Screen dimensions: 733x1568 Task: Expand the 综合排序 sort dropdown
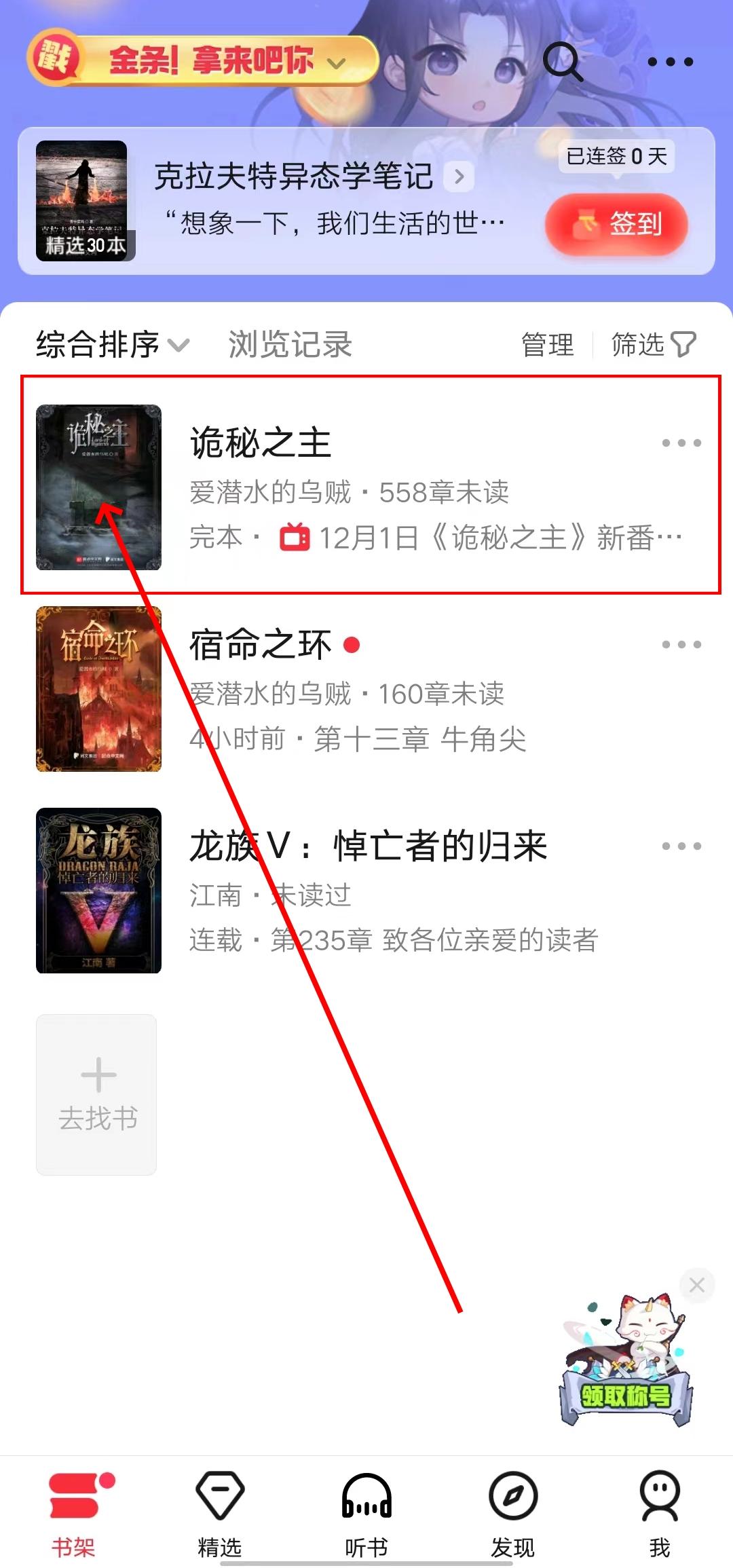tap(112, 344)
